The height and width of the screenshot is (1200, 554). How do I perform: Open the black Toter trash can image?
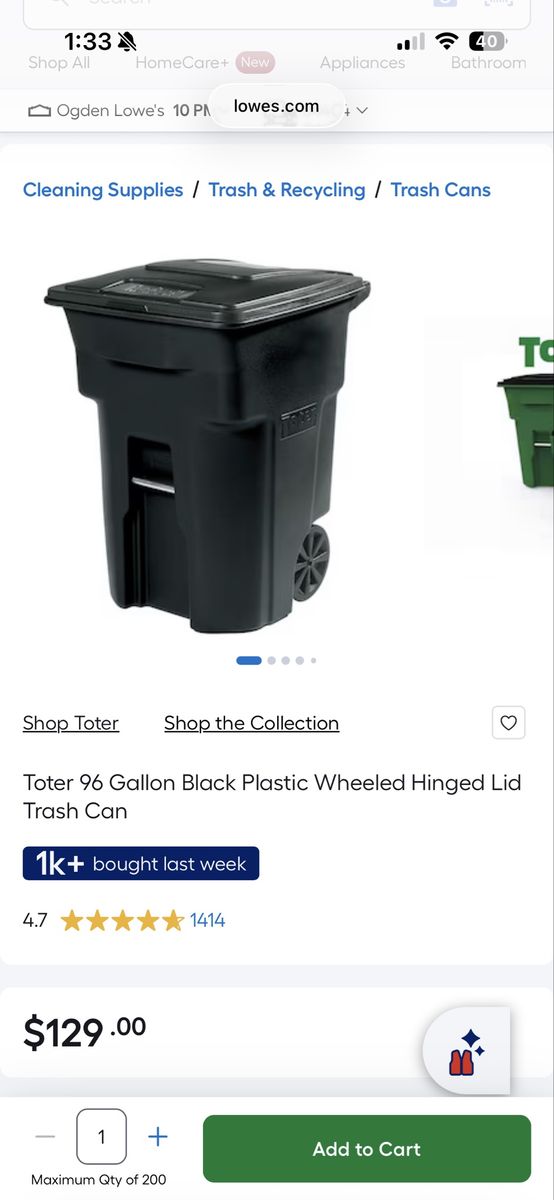click(208, 445)
